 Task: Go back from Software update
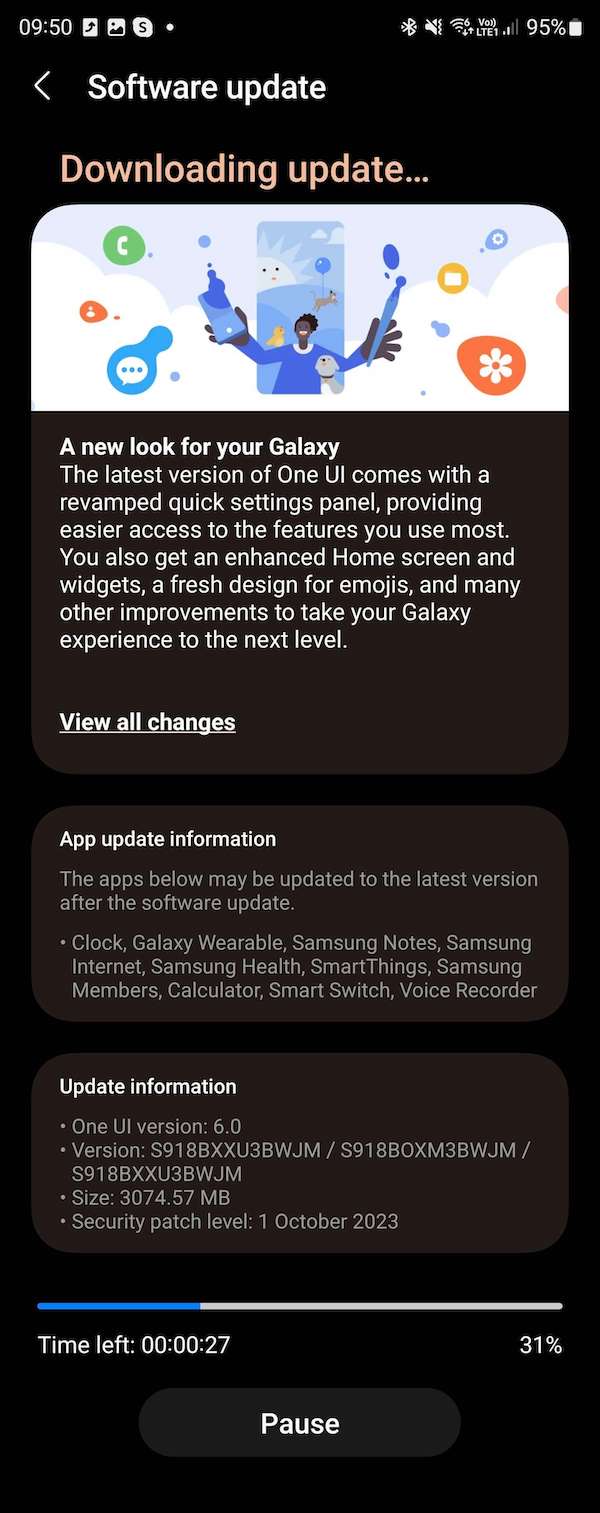coord(42,87)
